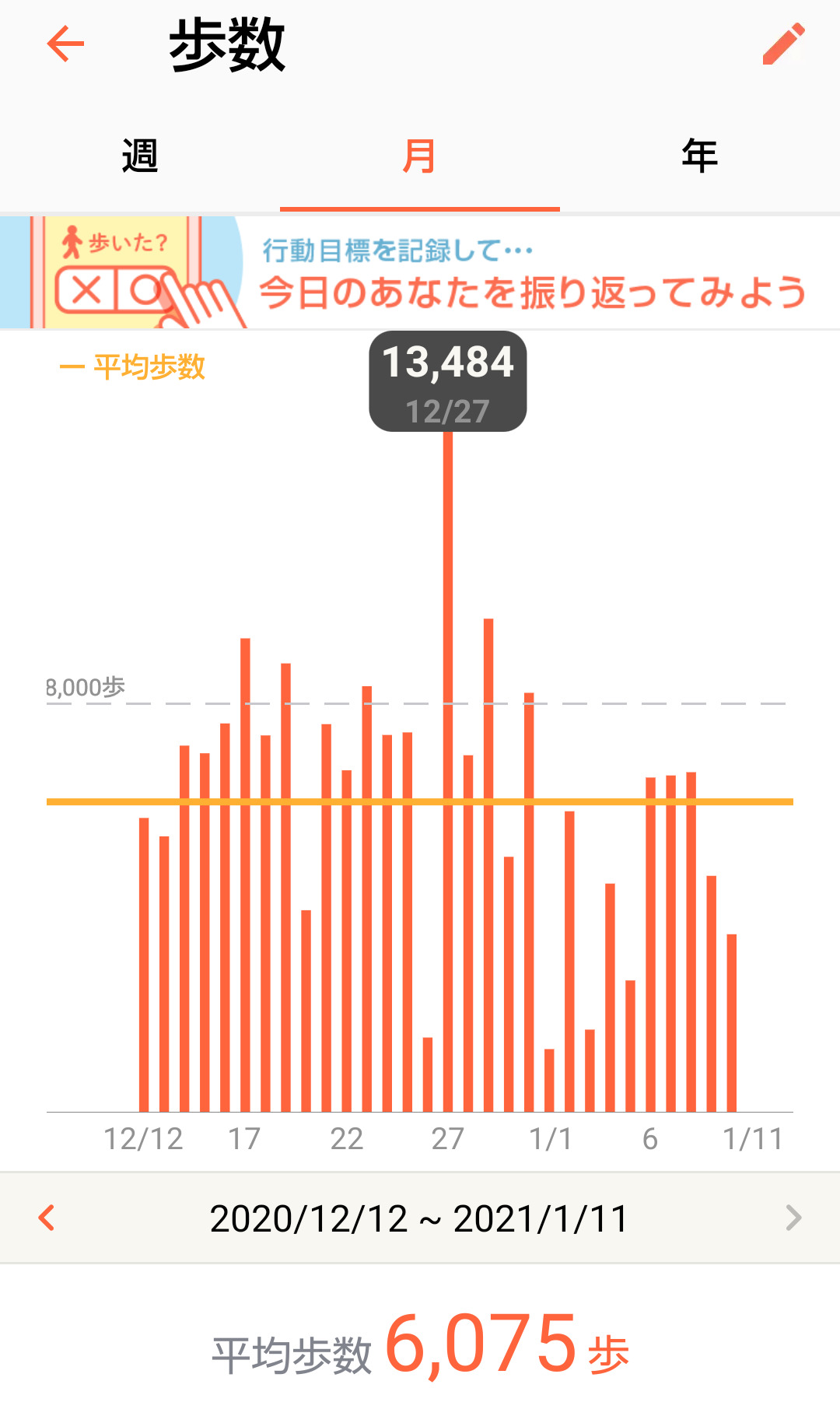840x1402 pixels.
Task: Go back from the 歩数 screen
Action: tap(65, 44)
